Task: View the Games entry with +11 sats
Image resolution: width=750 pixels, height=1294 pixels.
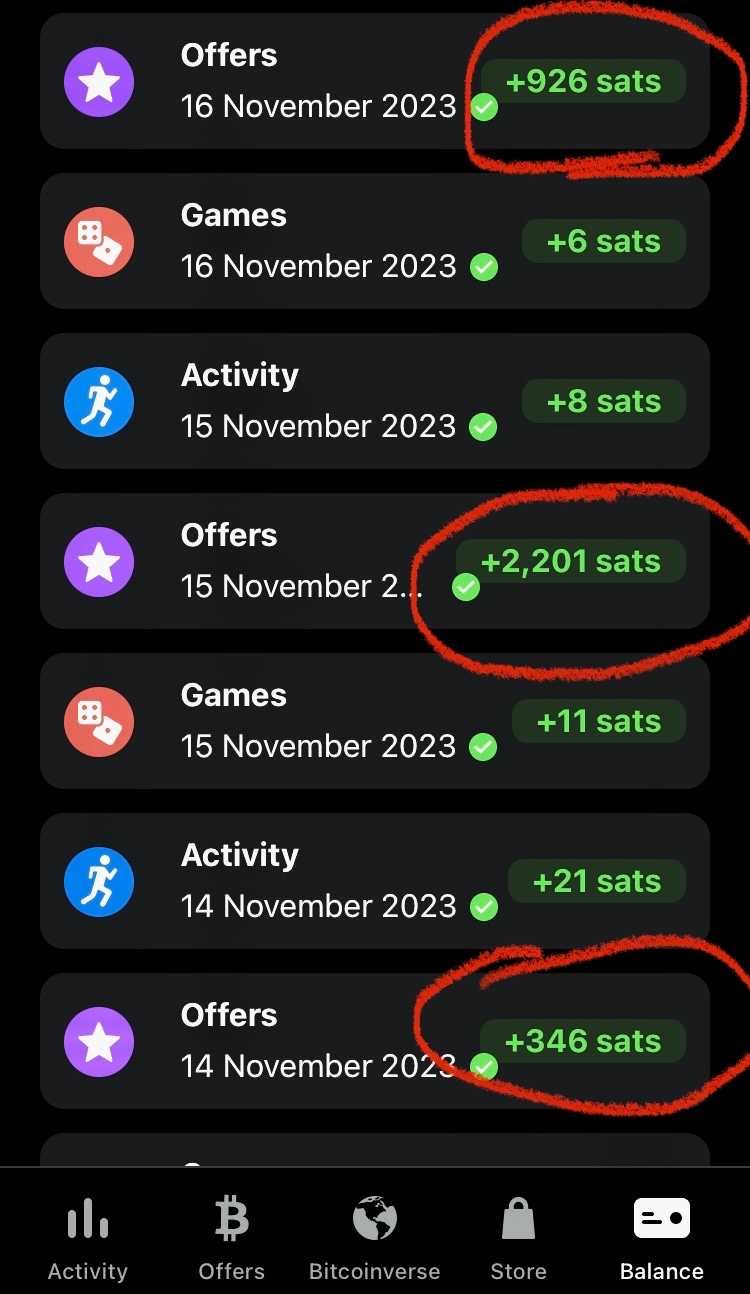Action: (375, 721)
